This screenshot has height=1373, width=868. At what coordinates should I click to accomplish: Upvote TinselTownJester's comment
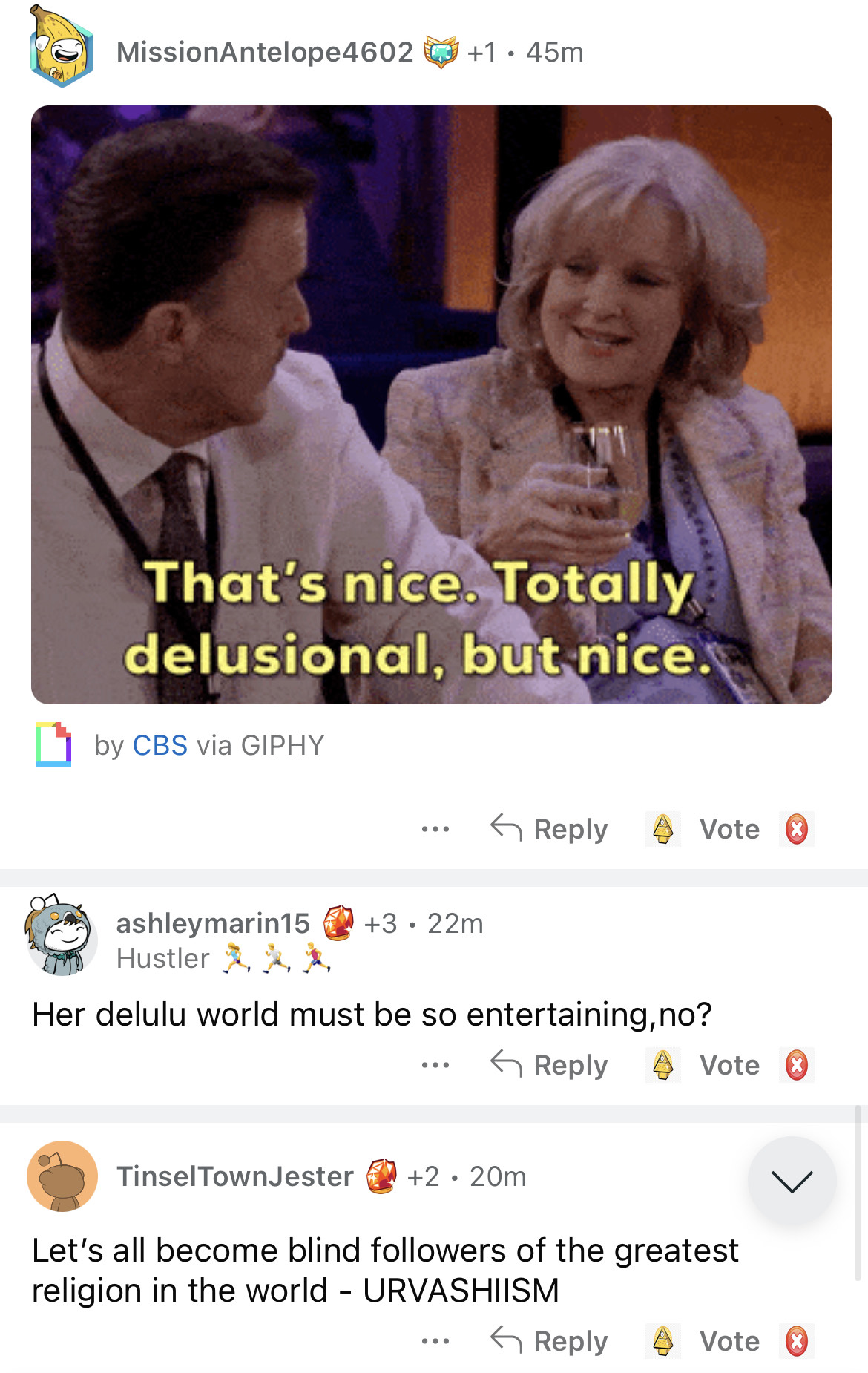(662, 1341)
